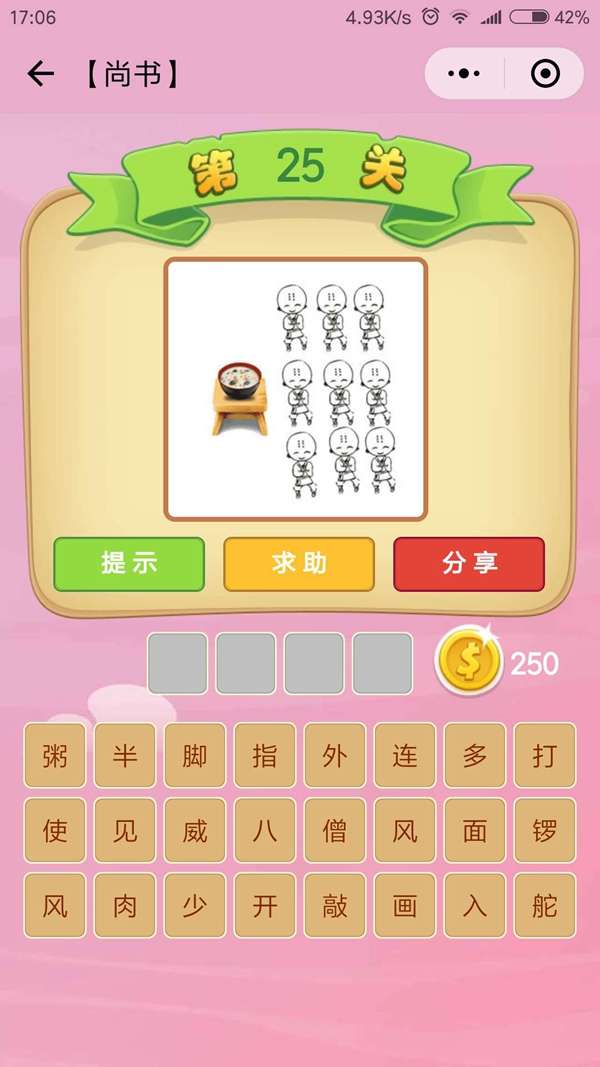600x1067 pixels.
Task: Choose the character 肉
Action: coord(125,906)
